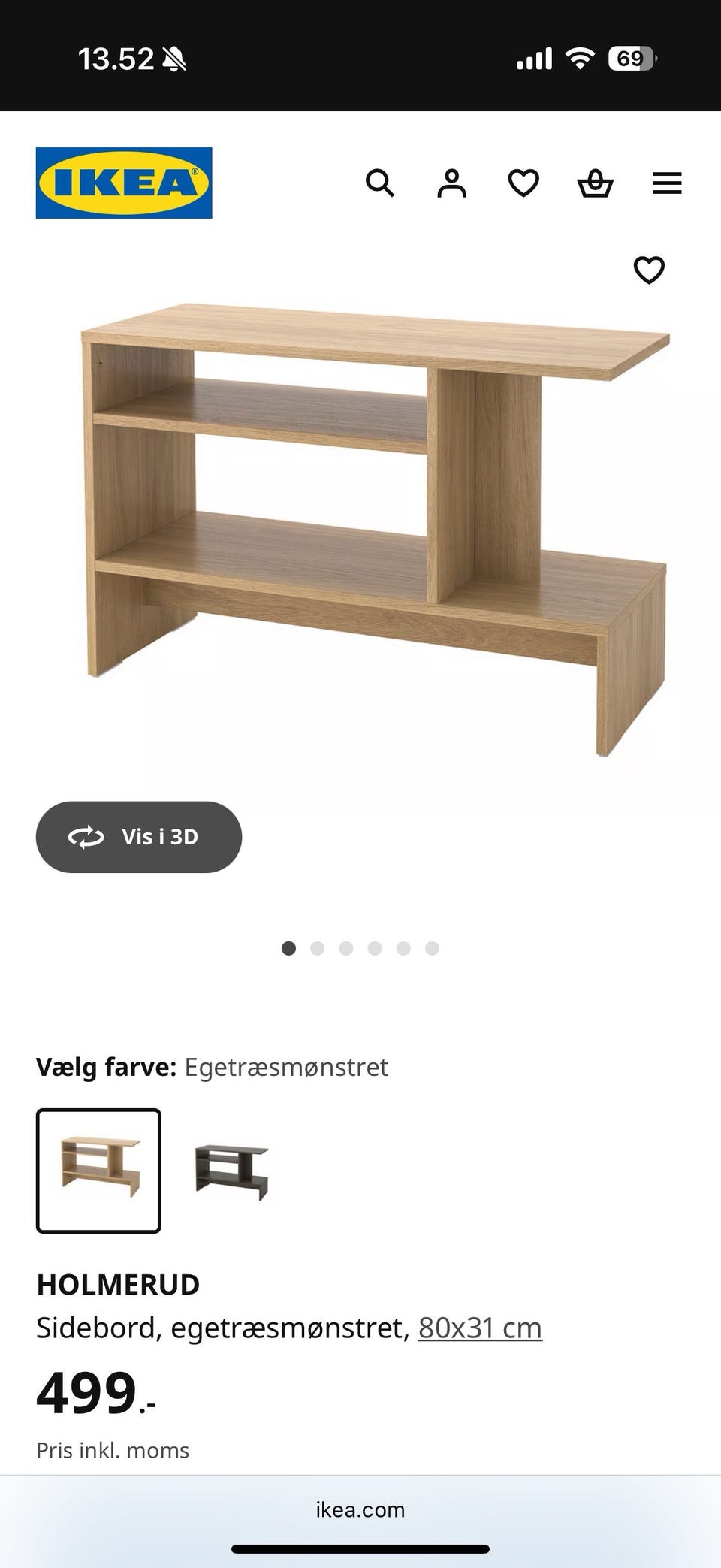721x1568 pixels.
Task: Tap the wishlist heart over the product image
Action: click(x=649, y=270)
